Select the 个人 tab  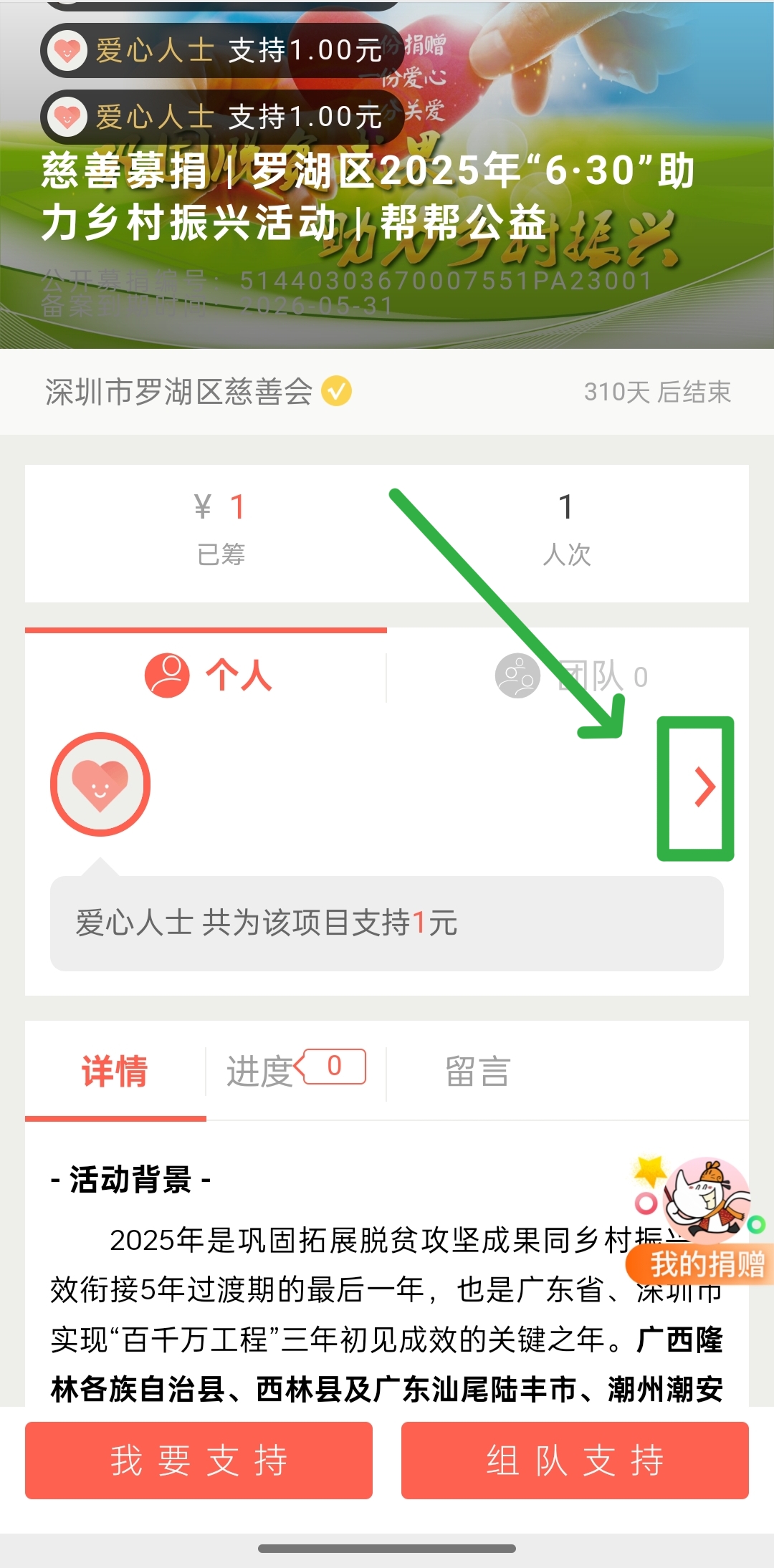tap(208, 675)
